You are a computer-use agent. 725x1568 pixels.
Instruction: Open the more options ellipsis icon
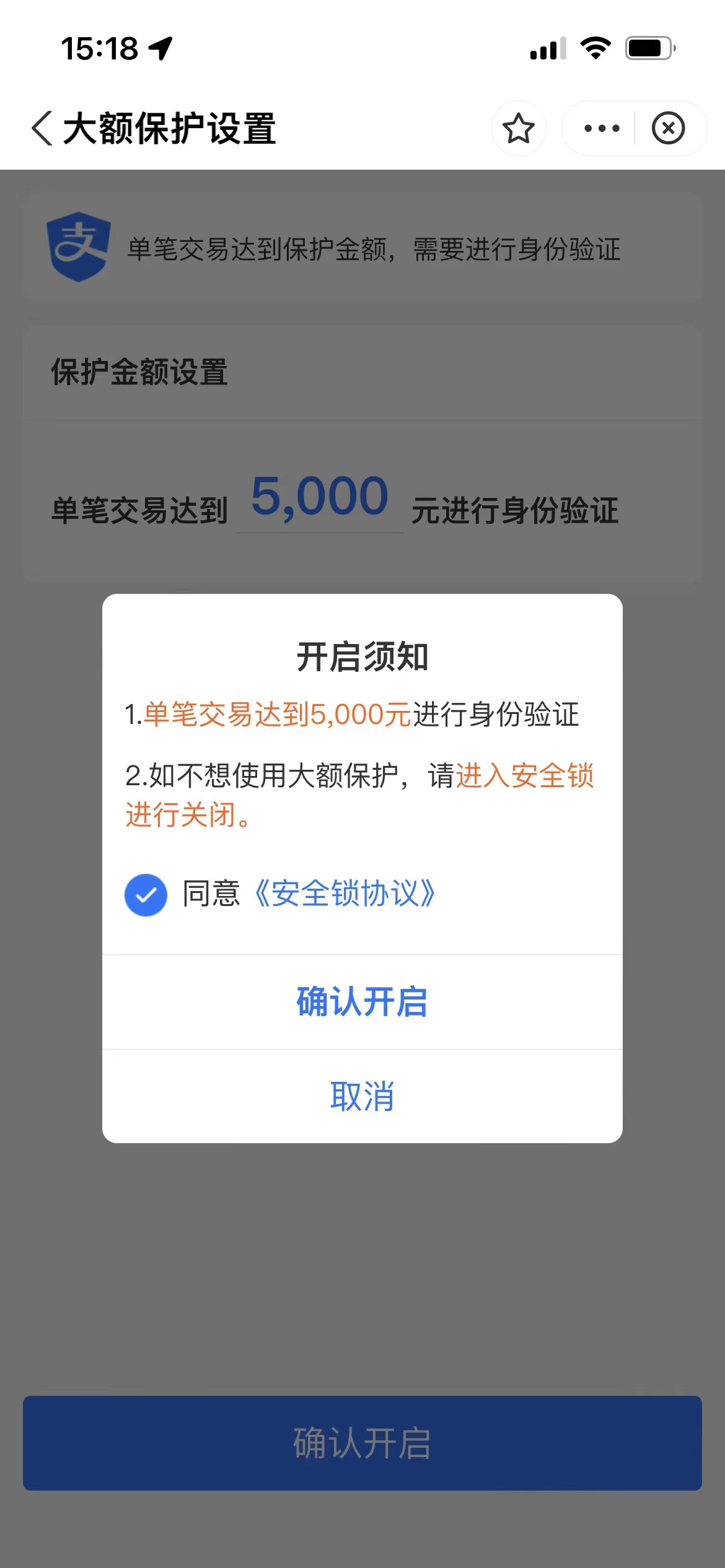coord(600,128)
